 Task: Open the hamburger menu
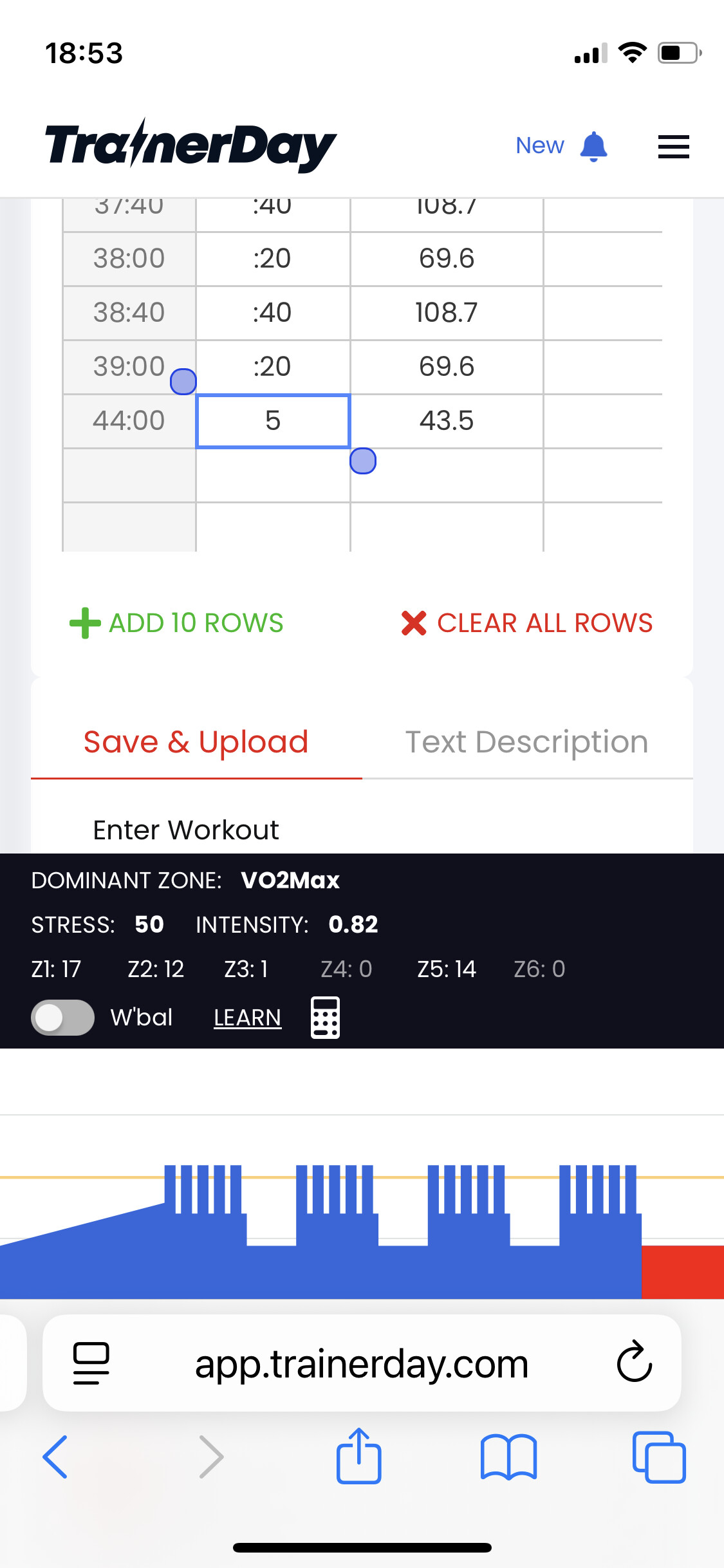pos(673,147)
